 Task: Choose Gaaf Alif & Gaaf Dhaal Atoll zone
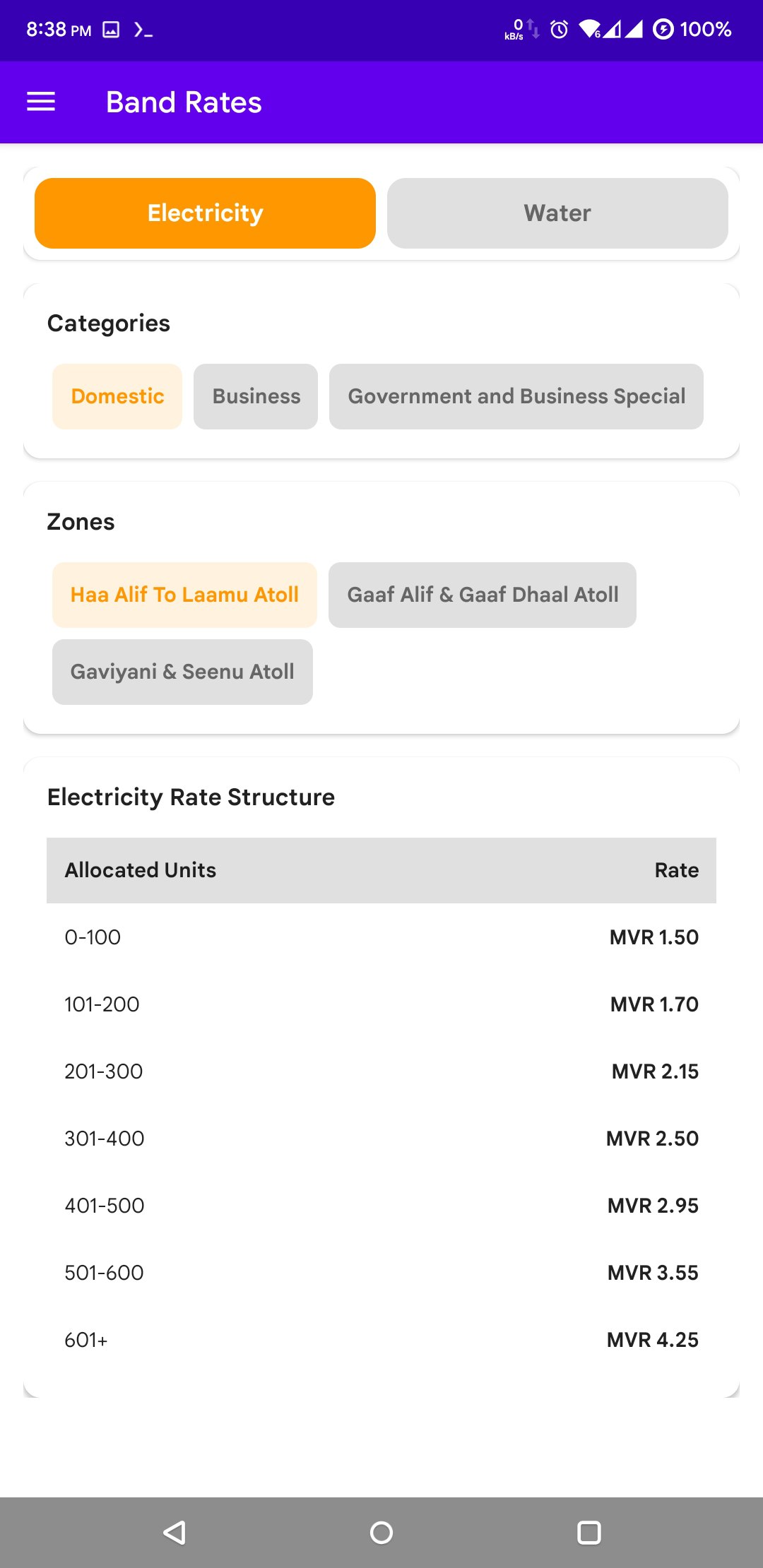(x=483, y=595)
